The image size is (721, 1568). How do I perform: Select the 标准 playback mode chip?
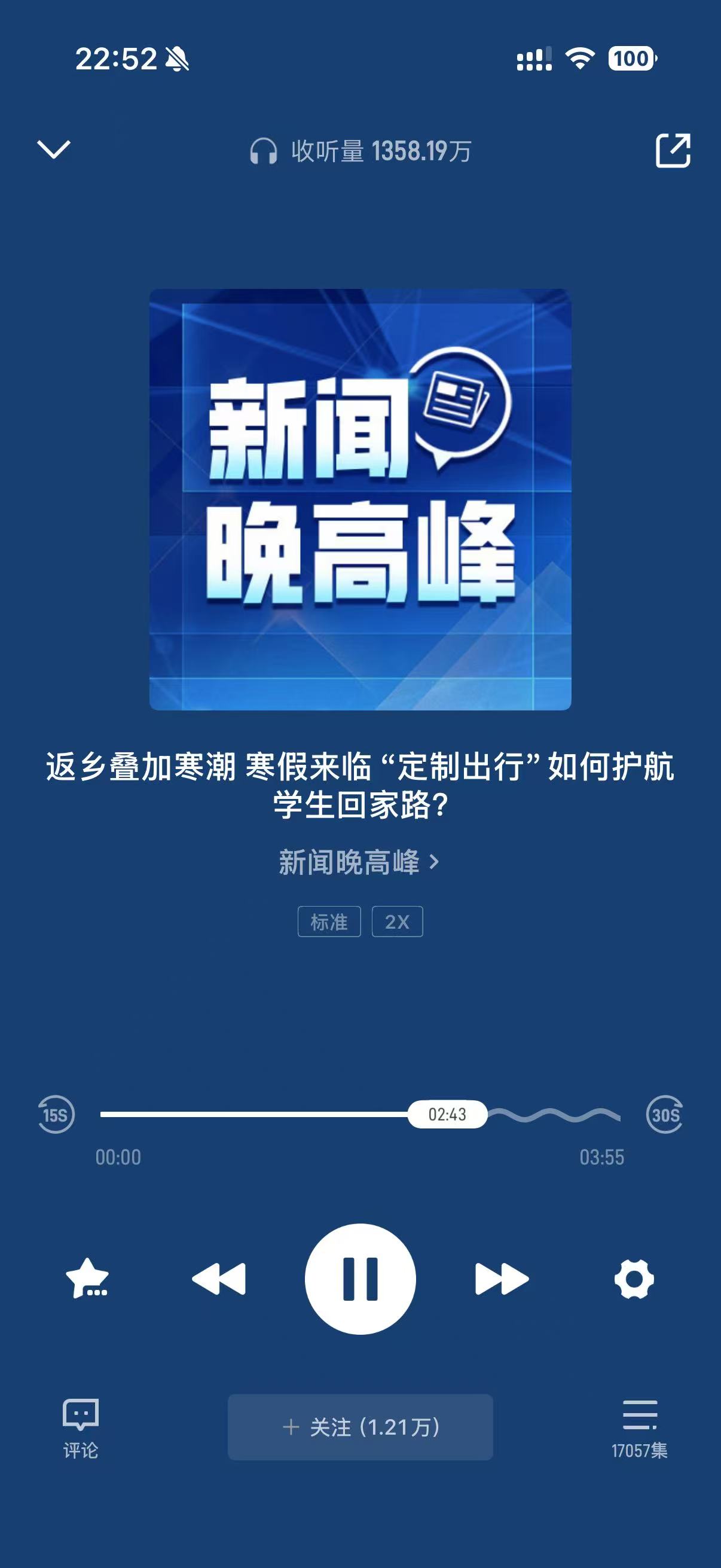[329, 922]
